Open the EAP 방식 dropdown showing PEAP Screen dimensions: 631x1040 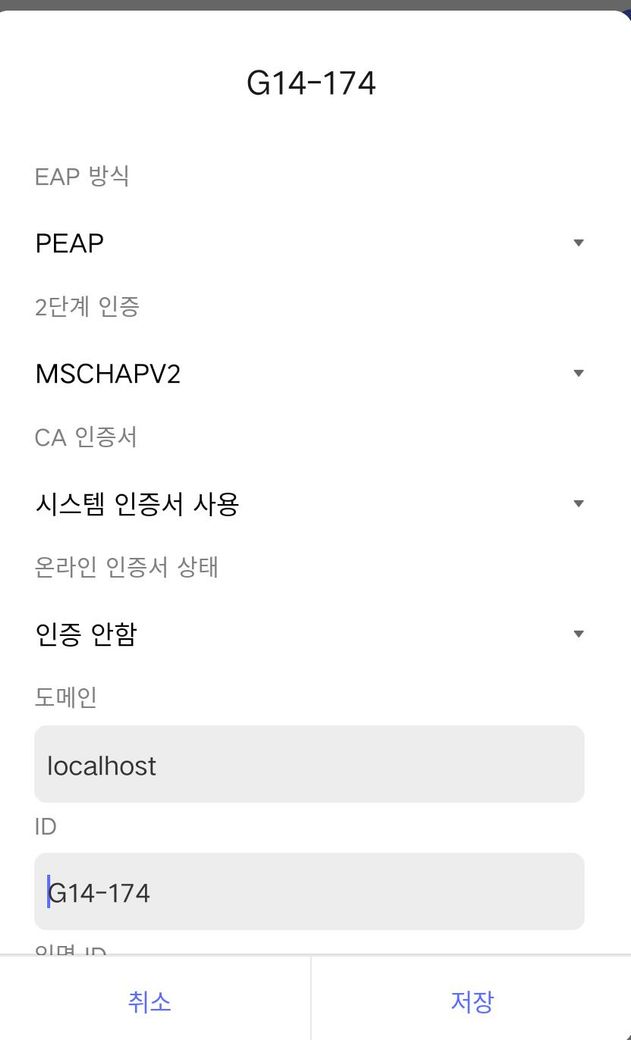309,243
